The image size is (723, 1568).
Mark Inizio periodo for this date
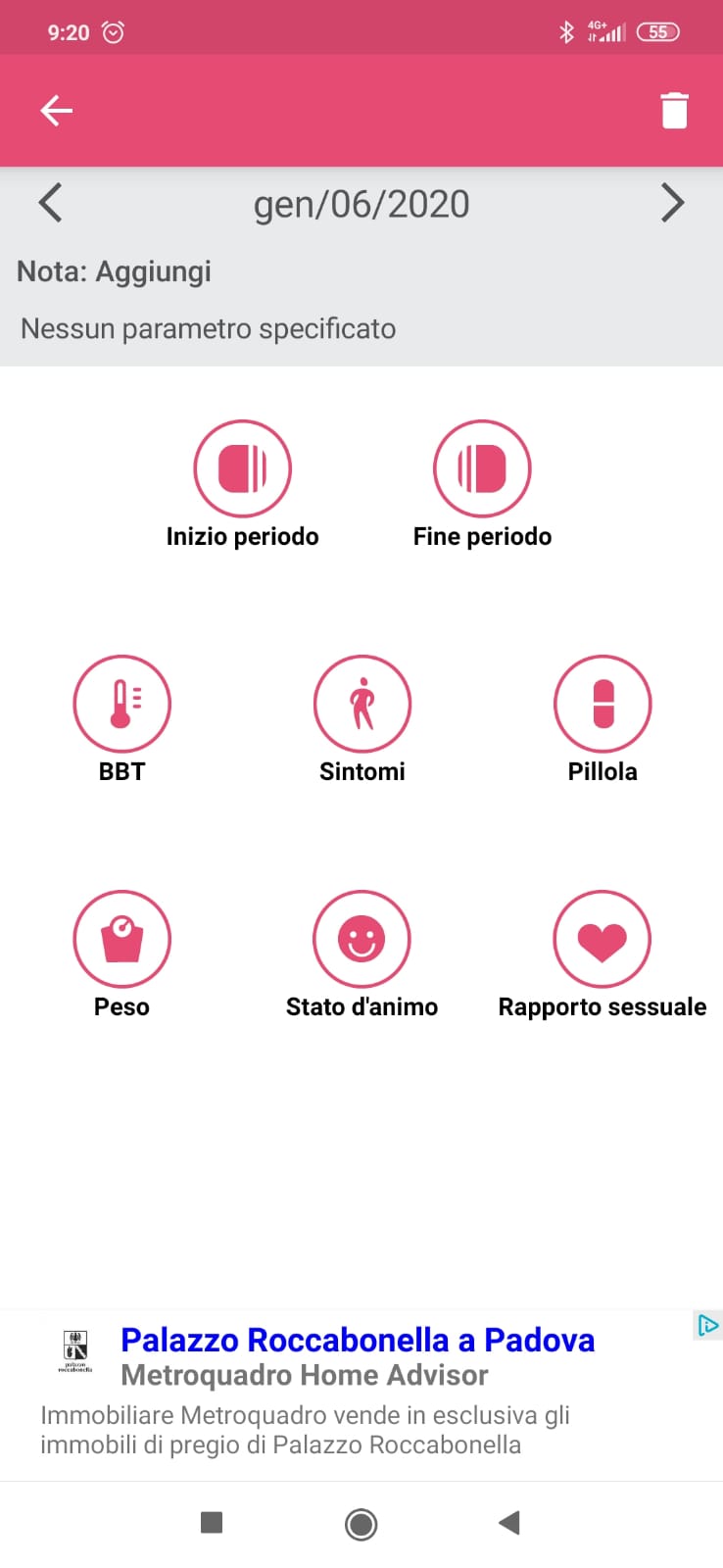click(x=242, y=469)
